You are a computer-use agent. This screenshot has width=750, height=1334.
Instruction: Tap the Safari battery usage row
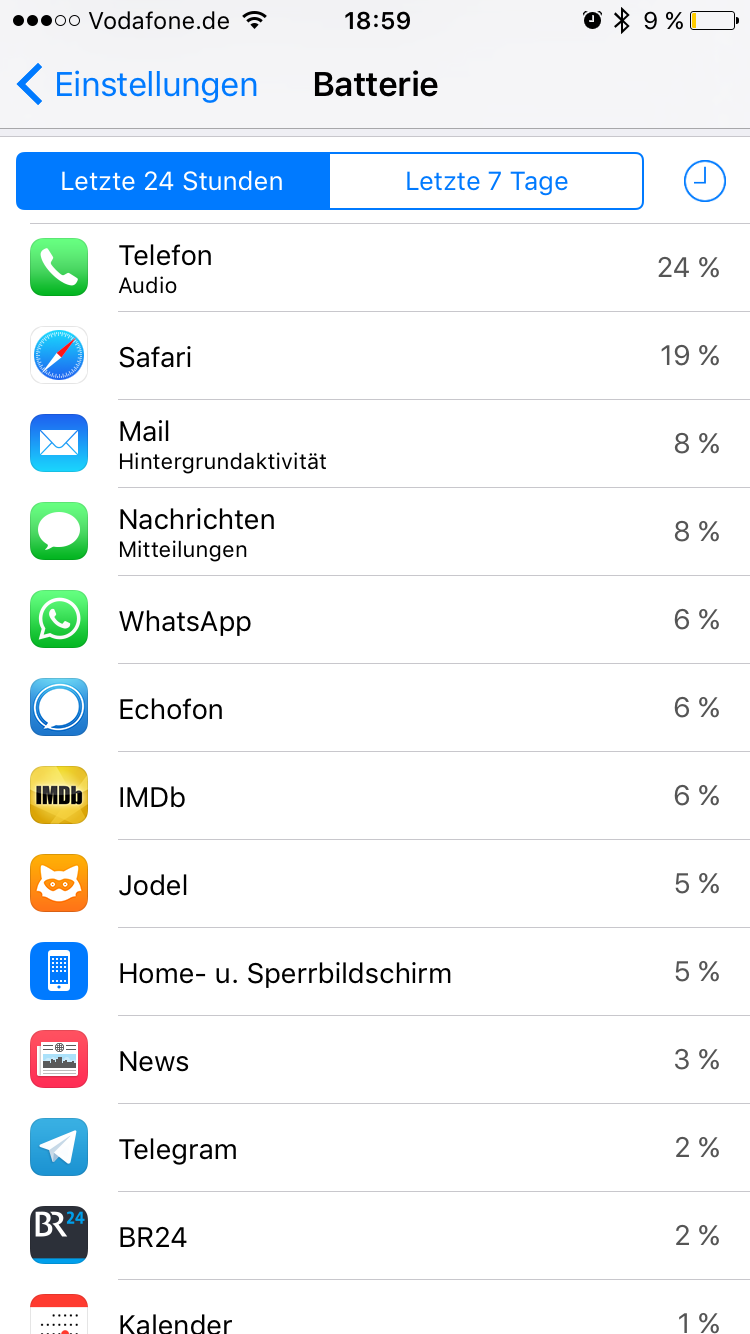click(375, 356)
